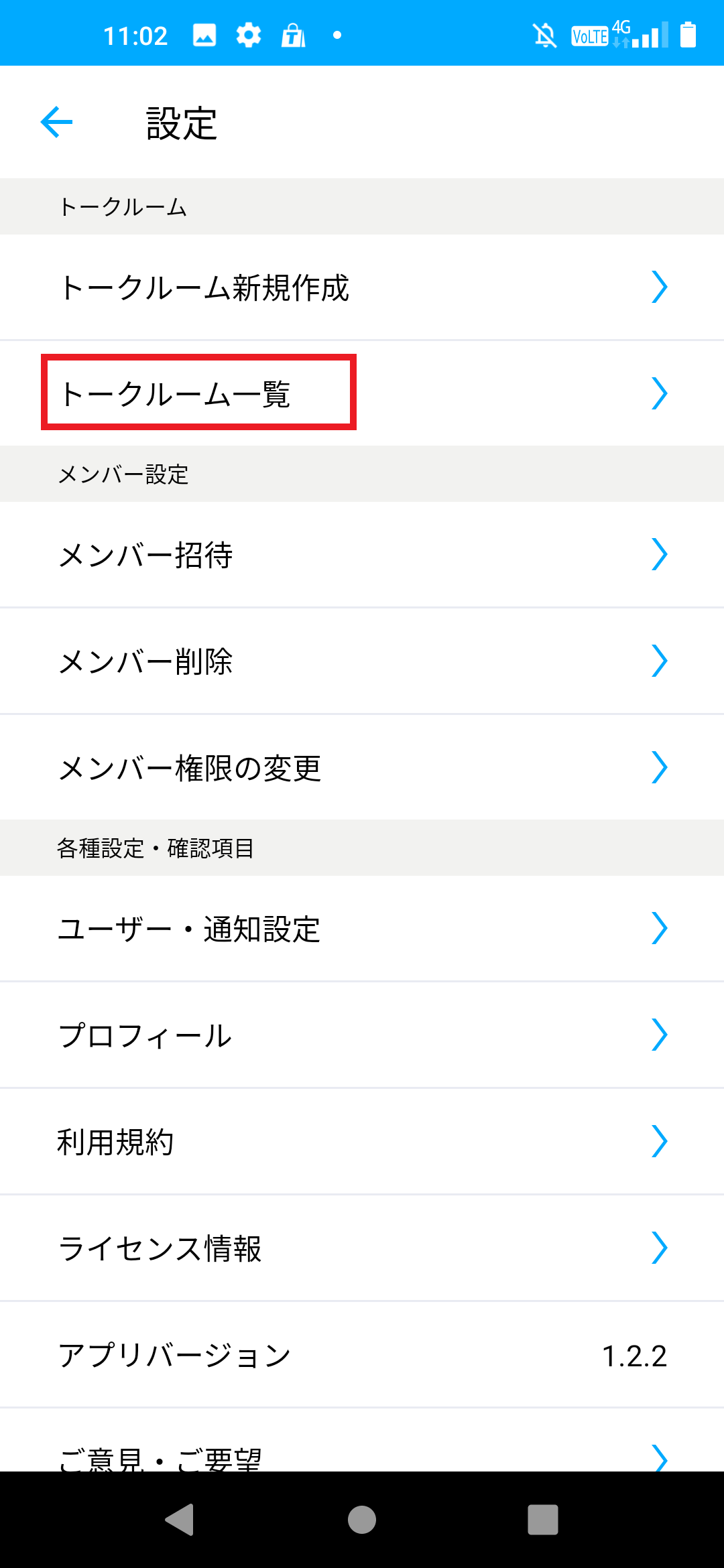Show ライセンス情報

coord(362,1248)
